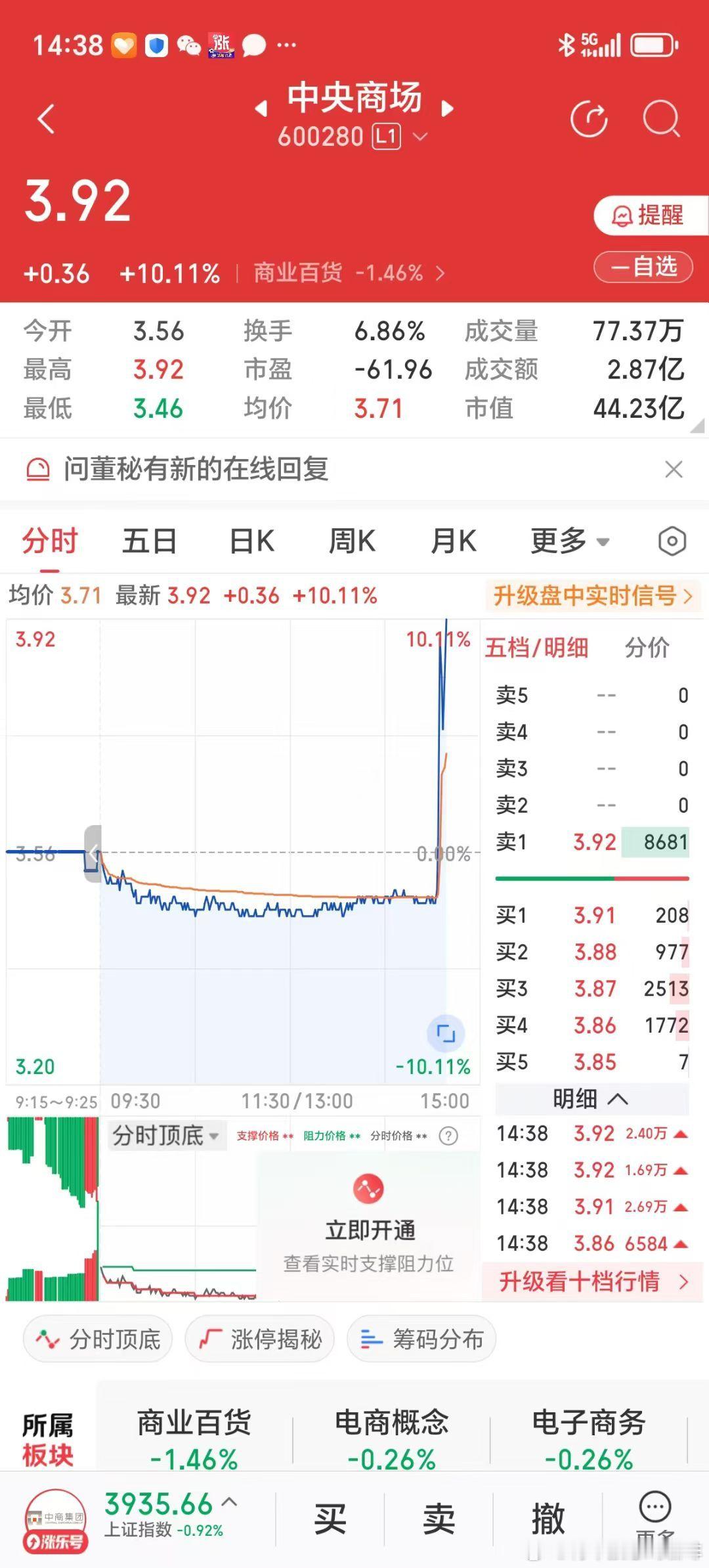This screenshot has width=709, height=1568.
Task: Expand the minute chart to fullscreen
Action: pos(446,1033)
